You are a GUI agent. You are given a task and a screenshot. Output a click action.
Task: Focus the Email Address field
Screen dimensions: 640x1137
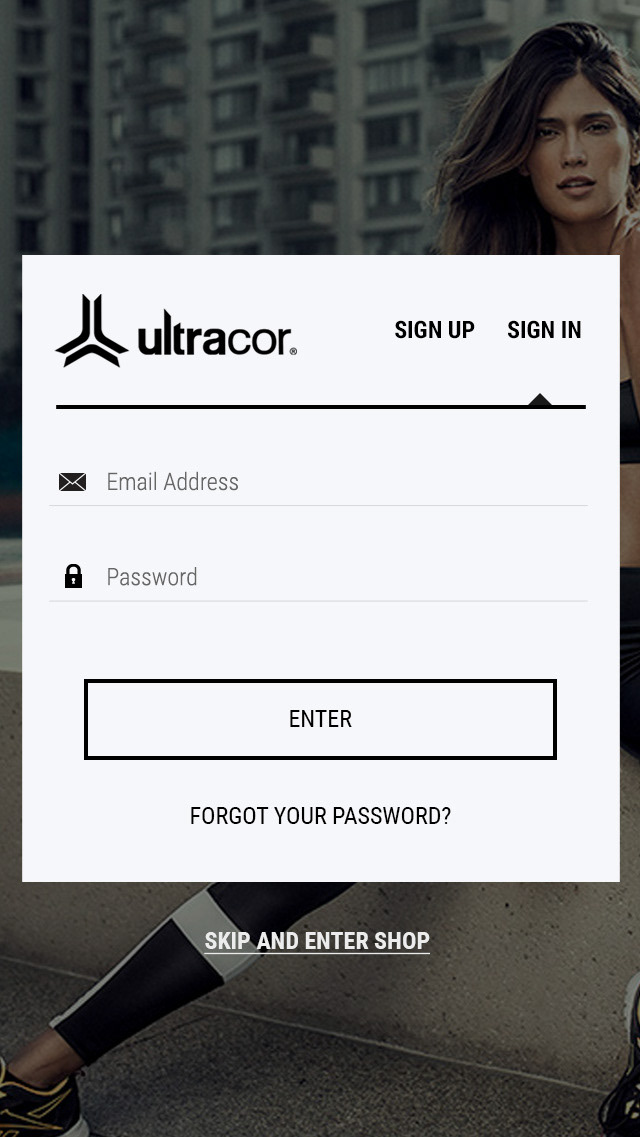[318, 481]
